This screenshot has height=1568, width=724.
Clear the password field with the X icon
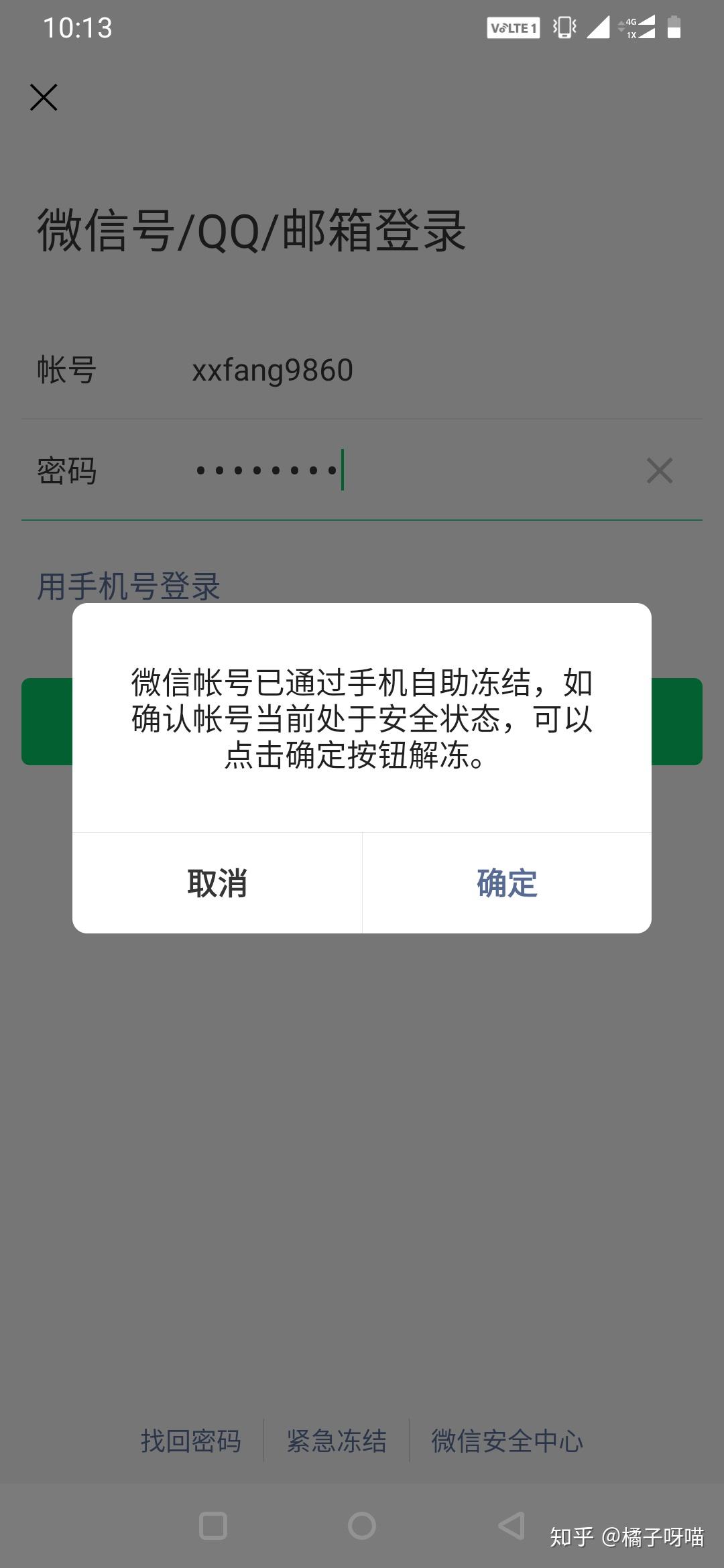[660, 471]
